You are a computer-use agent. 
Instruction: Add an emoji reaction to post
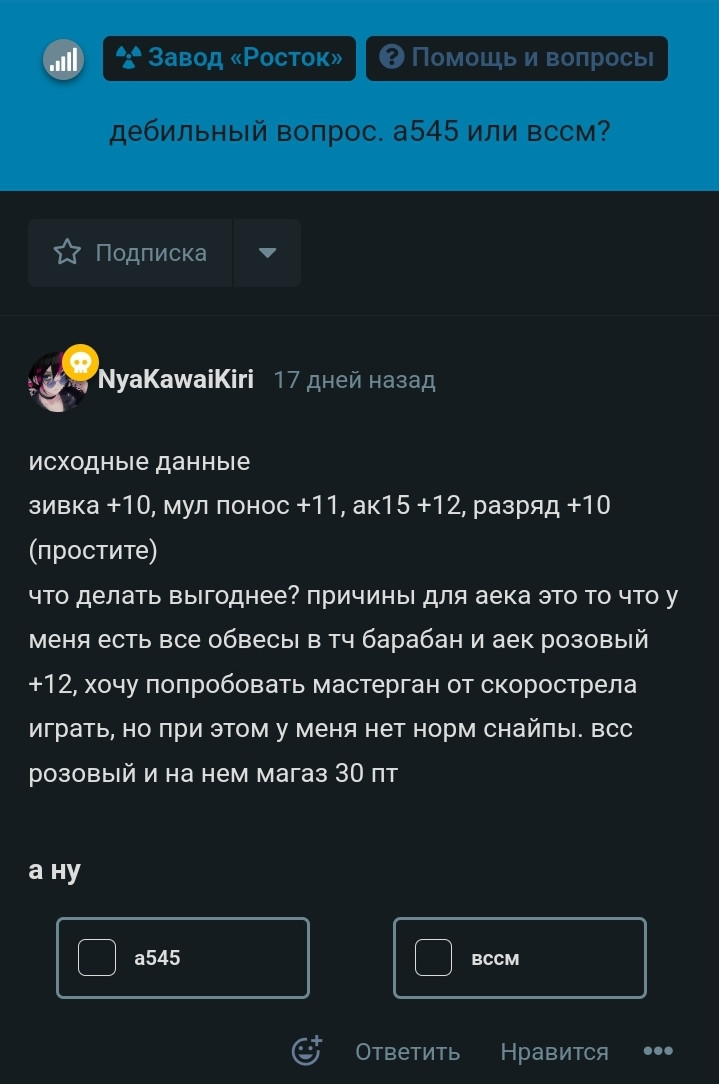tap(306, 1050)
